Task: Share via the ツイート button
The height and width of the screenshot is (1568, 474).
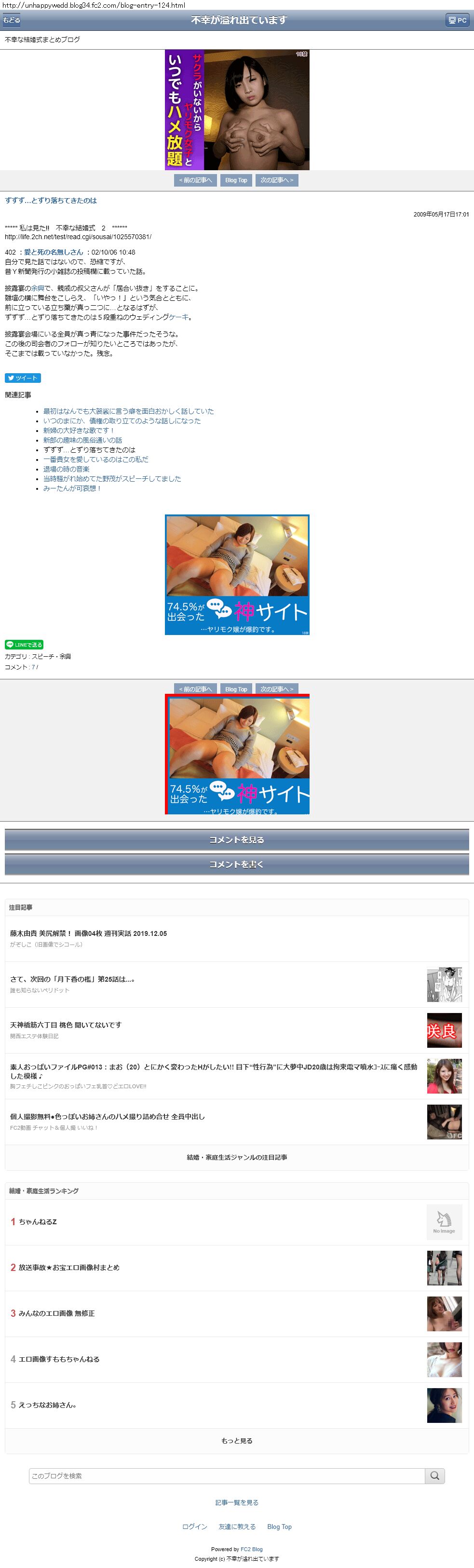Action: pyautogui.click(x=23, y=378)
